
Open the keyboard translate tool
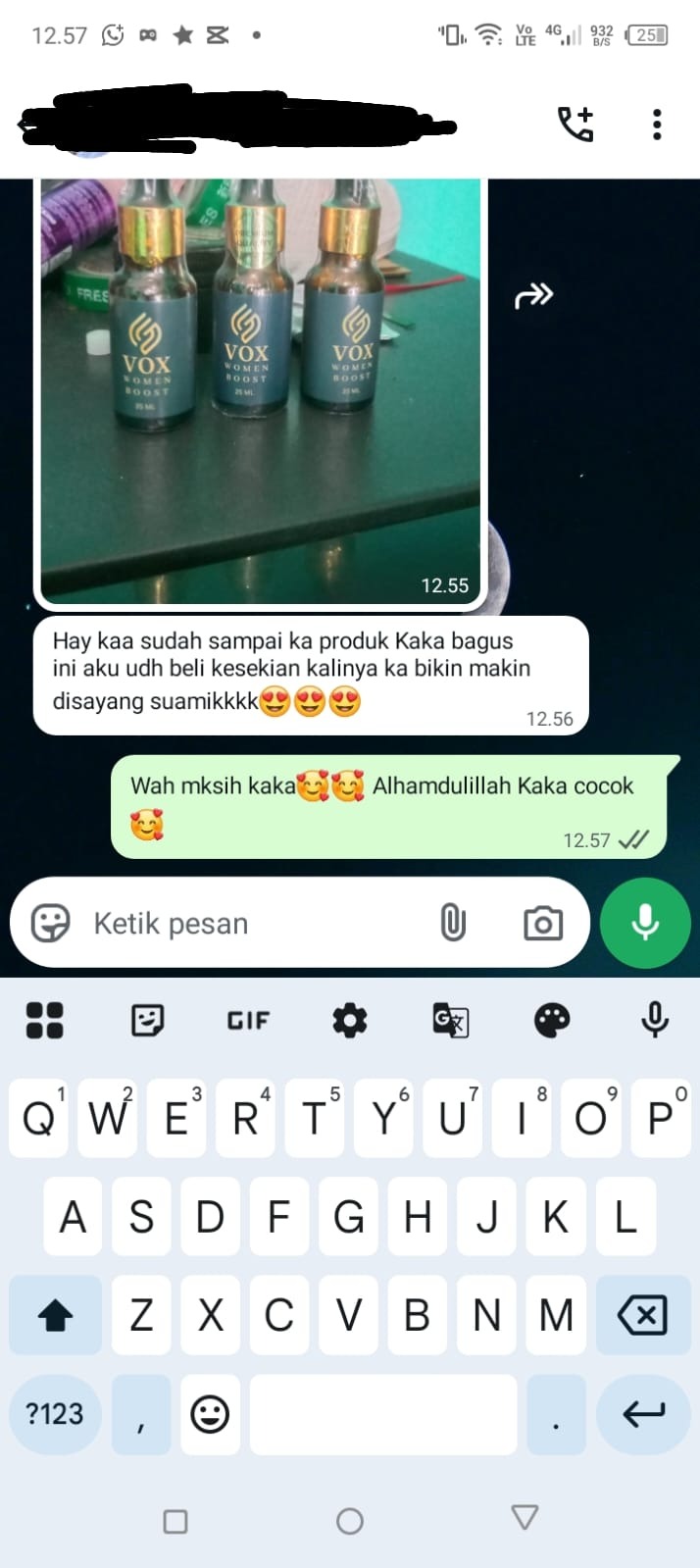[451, 1021]
